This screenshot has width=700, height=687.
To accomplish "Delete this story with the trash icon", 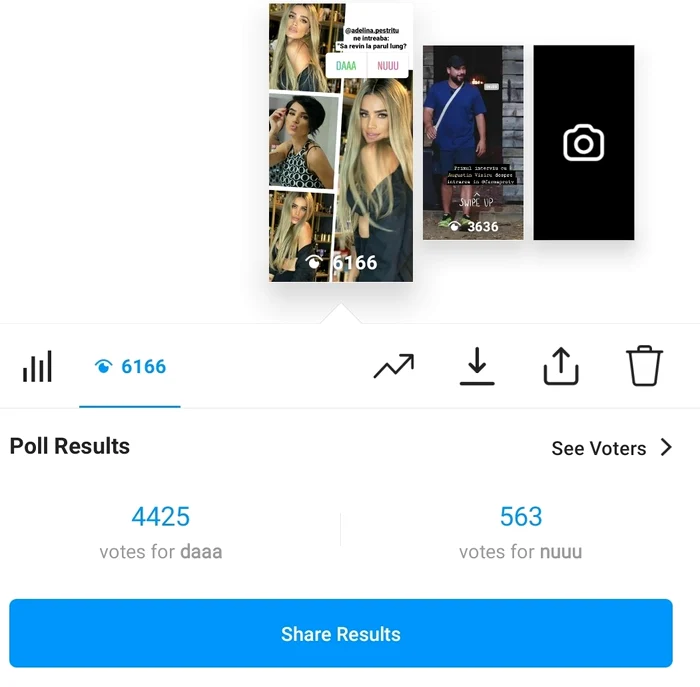I will coord(644,367).
